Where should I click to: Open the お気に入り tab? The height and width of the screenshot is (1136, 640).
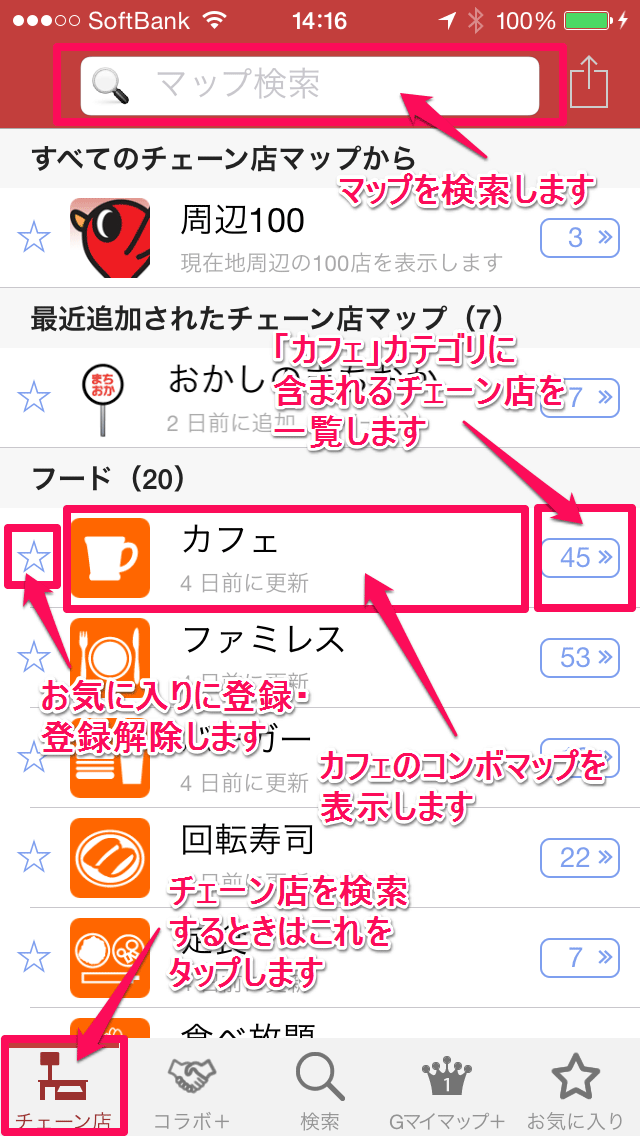[x=576, y=1088]
